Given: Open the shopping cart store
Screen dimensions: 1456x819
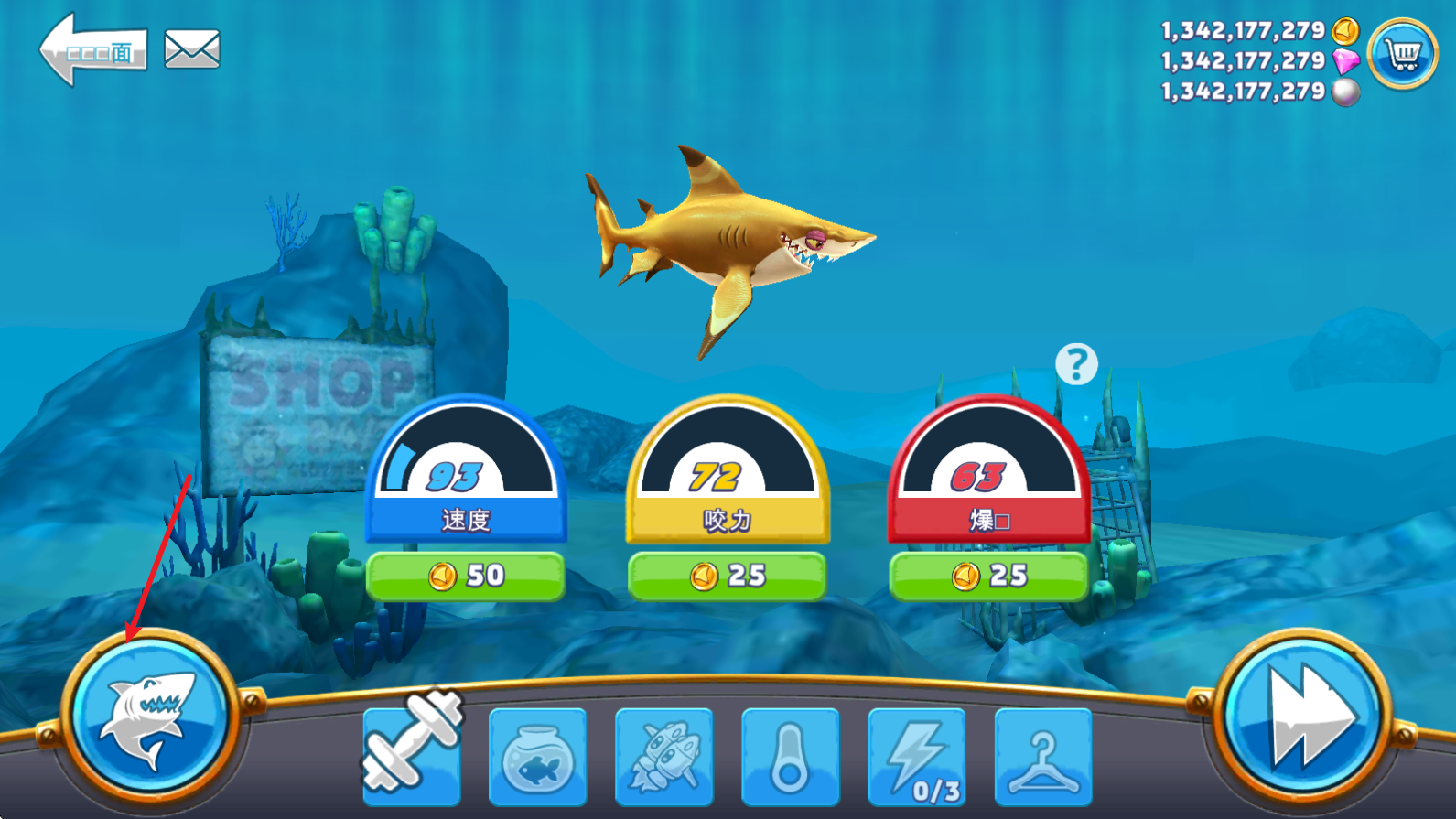Looking at the screenshot, I should pos(1402,55).
